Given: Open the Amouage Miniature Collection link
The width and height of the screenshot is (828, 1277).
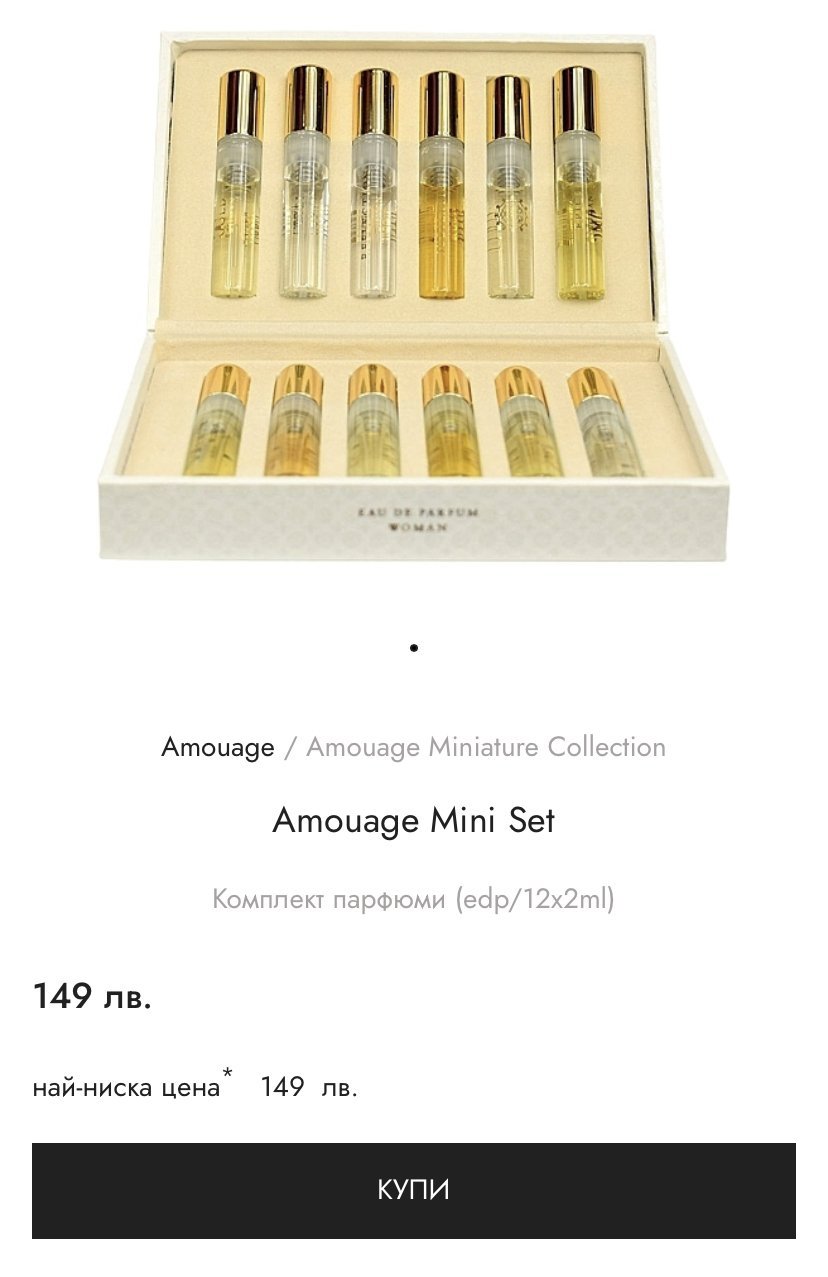Looking at the screenshot, I should (486, 747).
